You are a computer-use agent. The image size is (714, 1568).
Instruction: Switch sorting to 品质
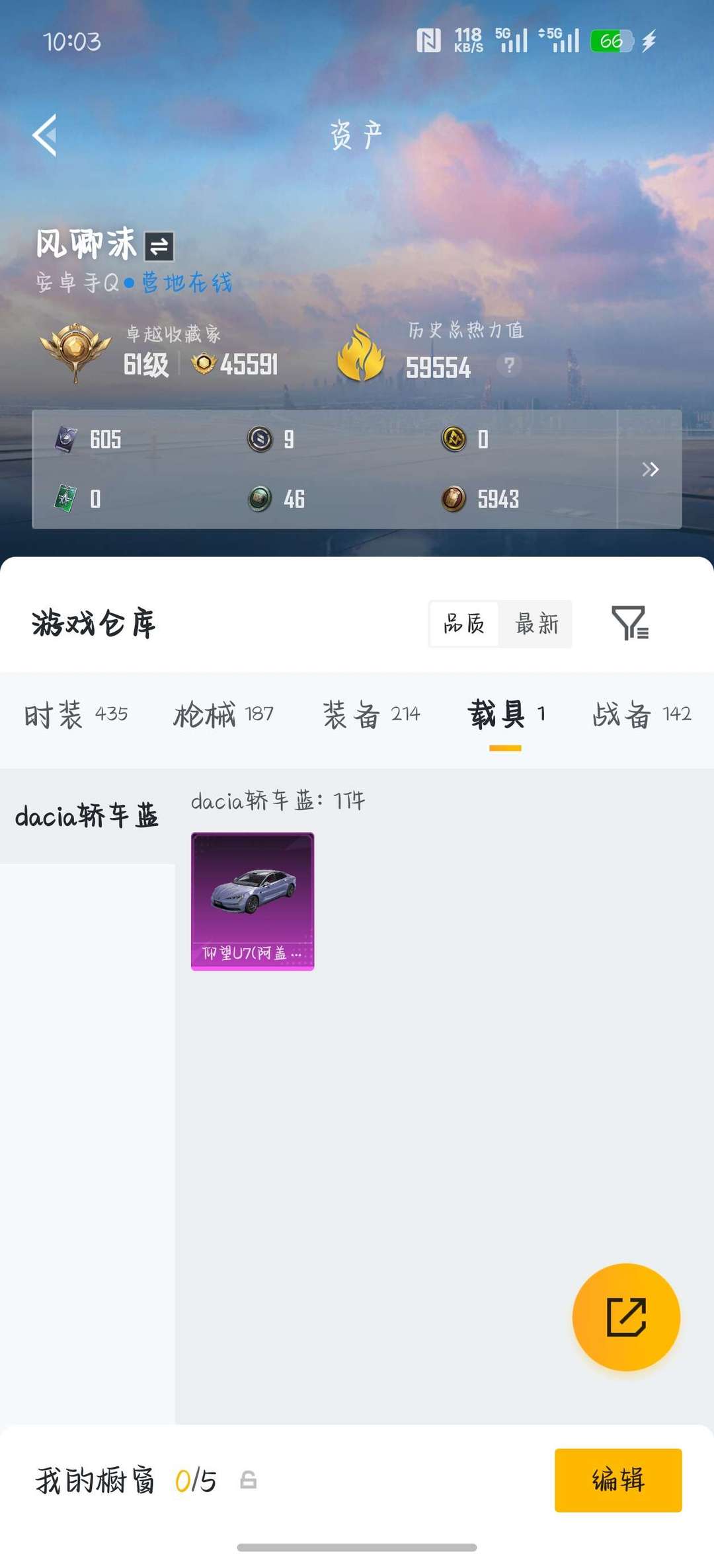pos(465,624)
